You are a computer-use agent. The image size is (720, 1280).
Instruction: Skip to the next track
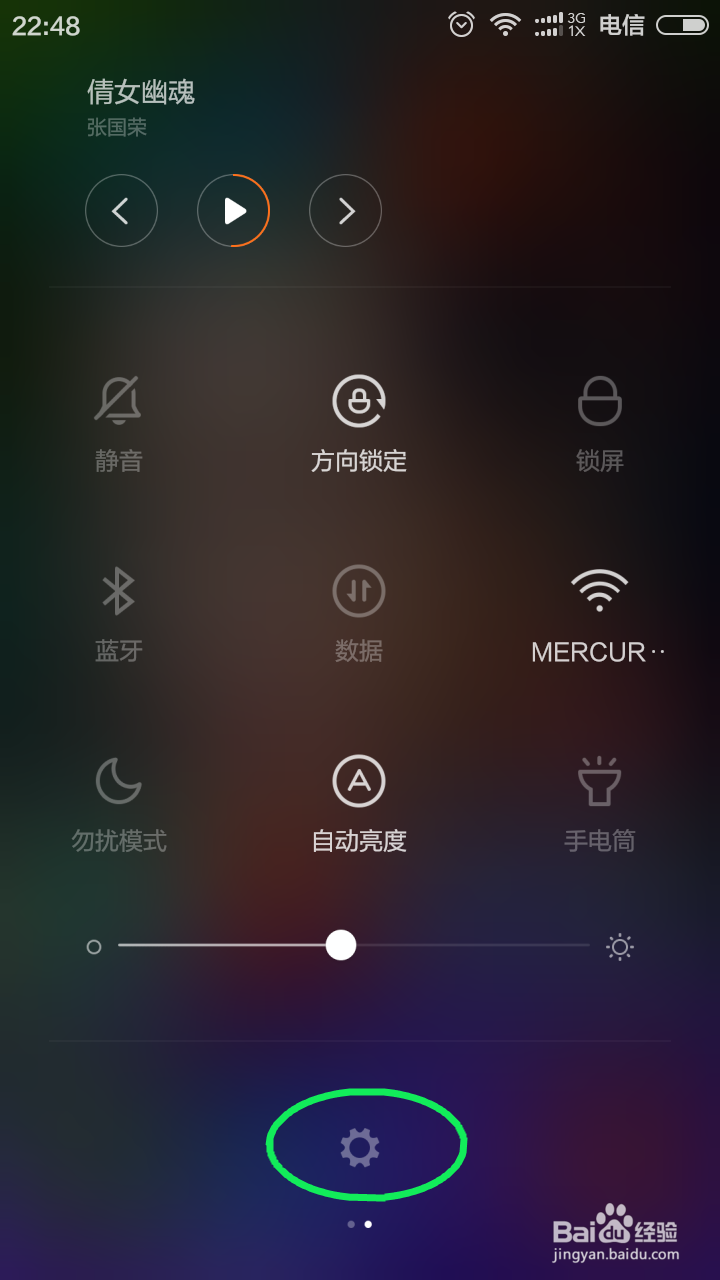pos(345,210)
